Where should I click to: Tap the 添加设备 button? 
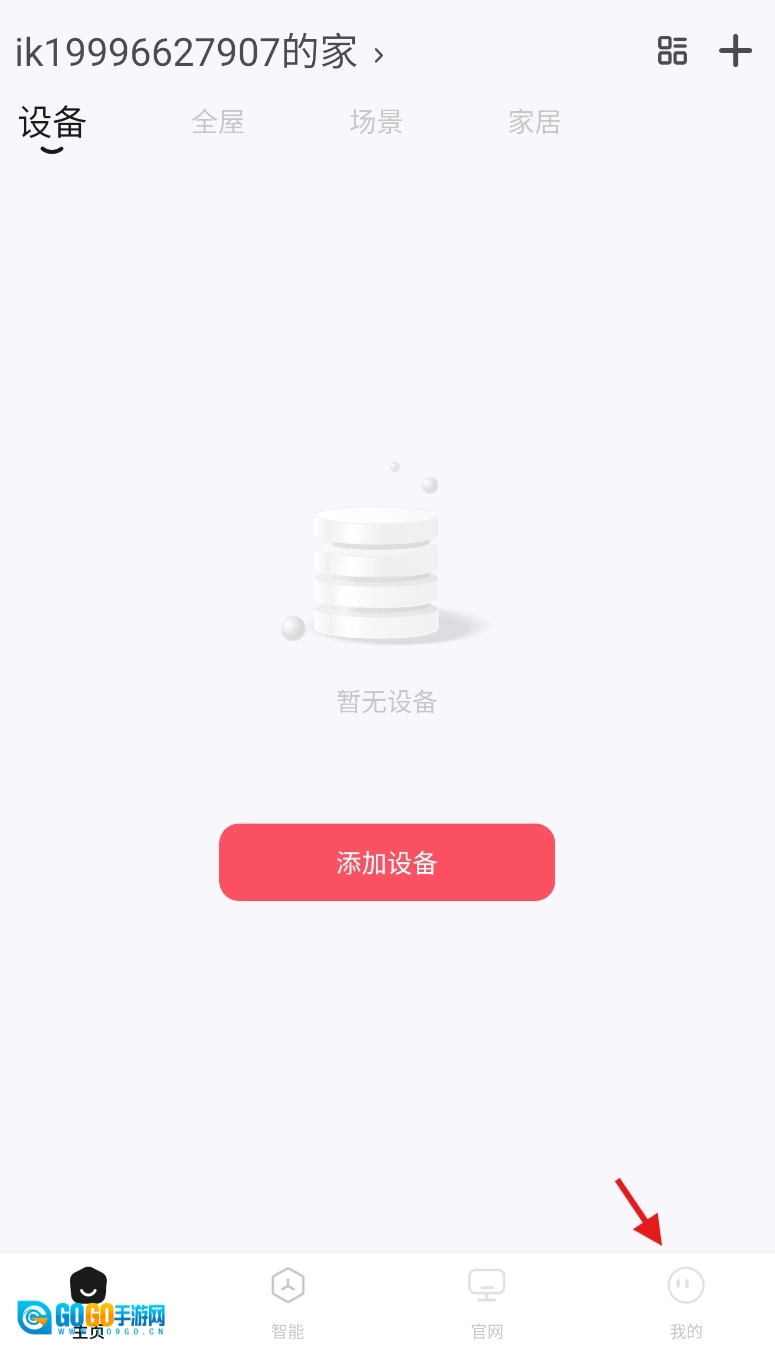pos(387,862)
